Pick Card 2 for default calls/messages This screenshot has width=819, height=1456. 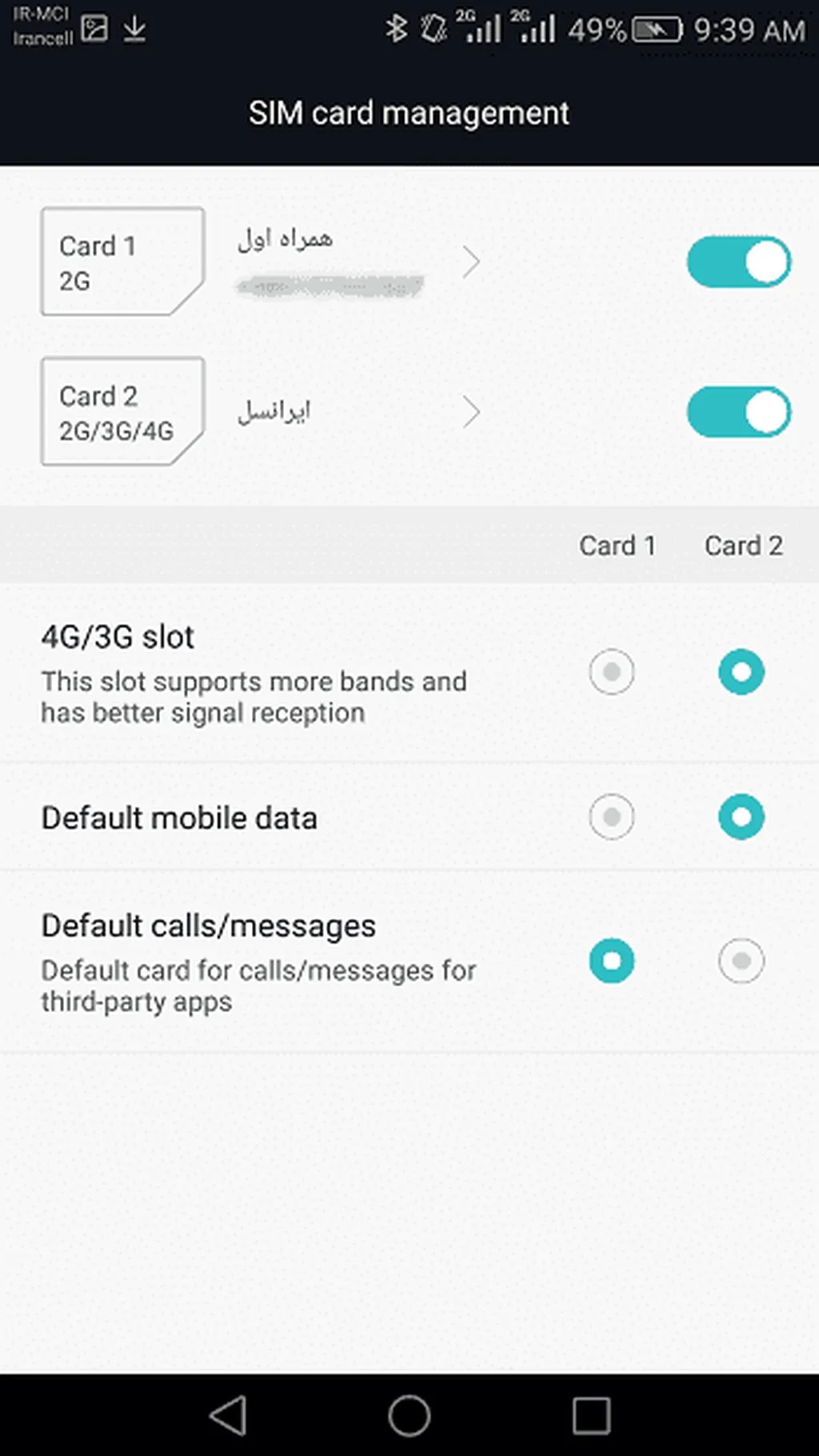pyautogui.click(x=741, y=960)
